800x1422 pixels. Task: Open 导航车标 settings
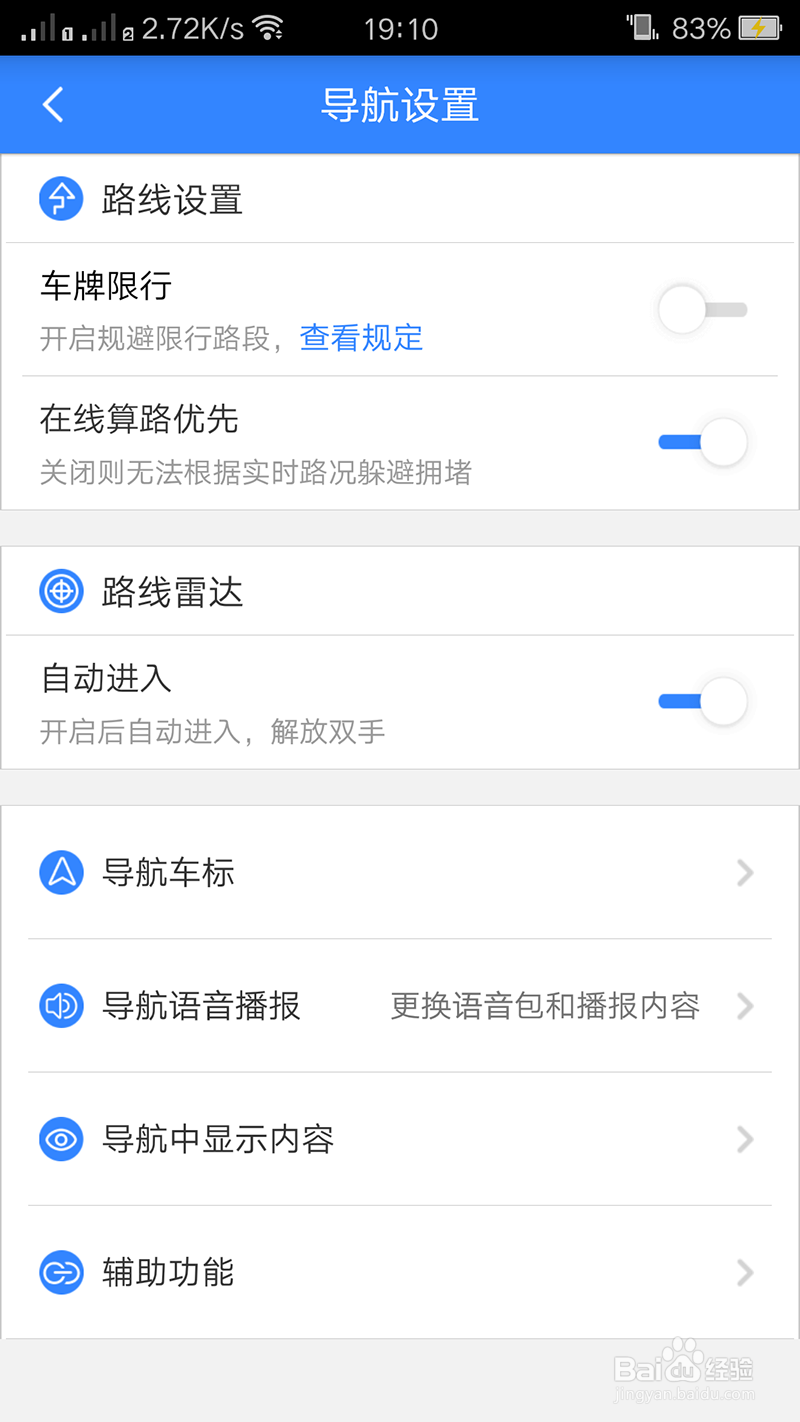click(x=400, y=873)
